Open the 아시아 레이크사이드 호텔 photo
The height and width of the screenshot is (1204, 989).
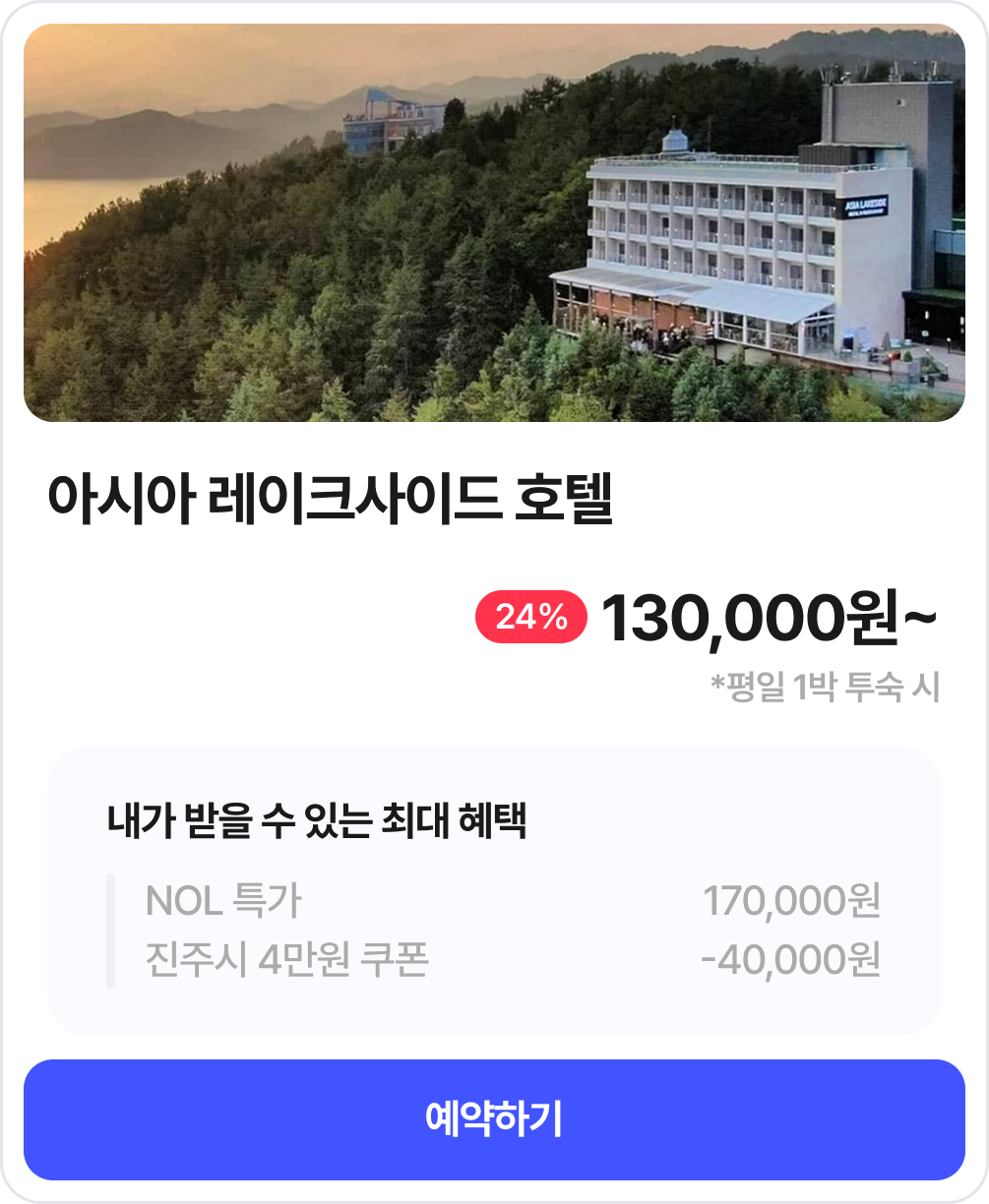tap(494, 223)
